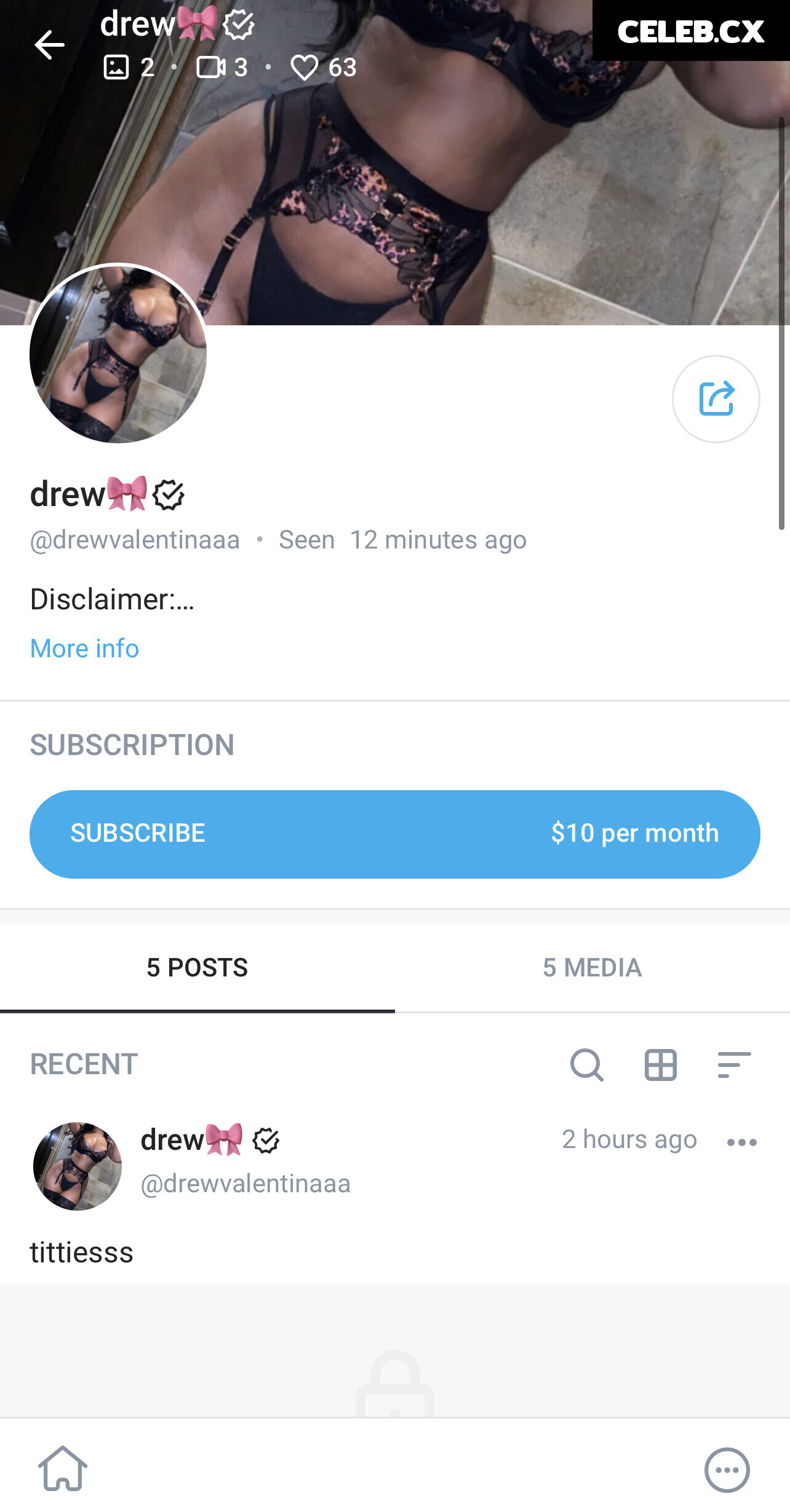
Task: Search recent posts with magnifier icon
Action: tap(586, 1064)
